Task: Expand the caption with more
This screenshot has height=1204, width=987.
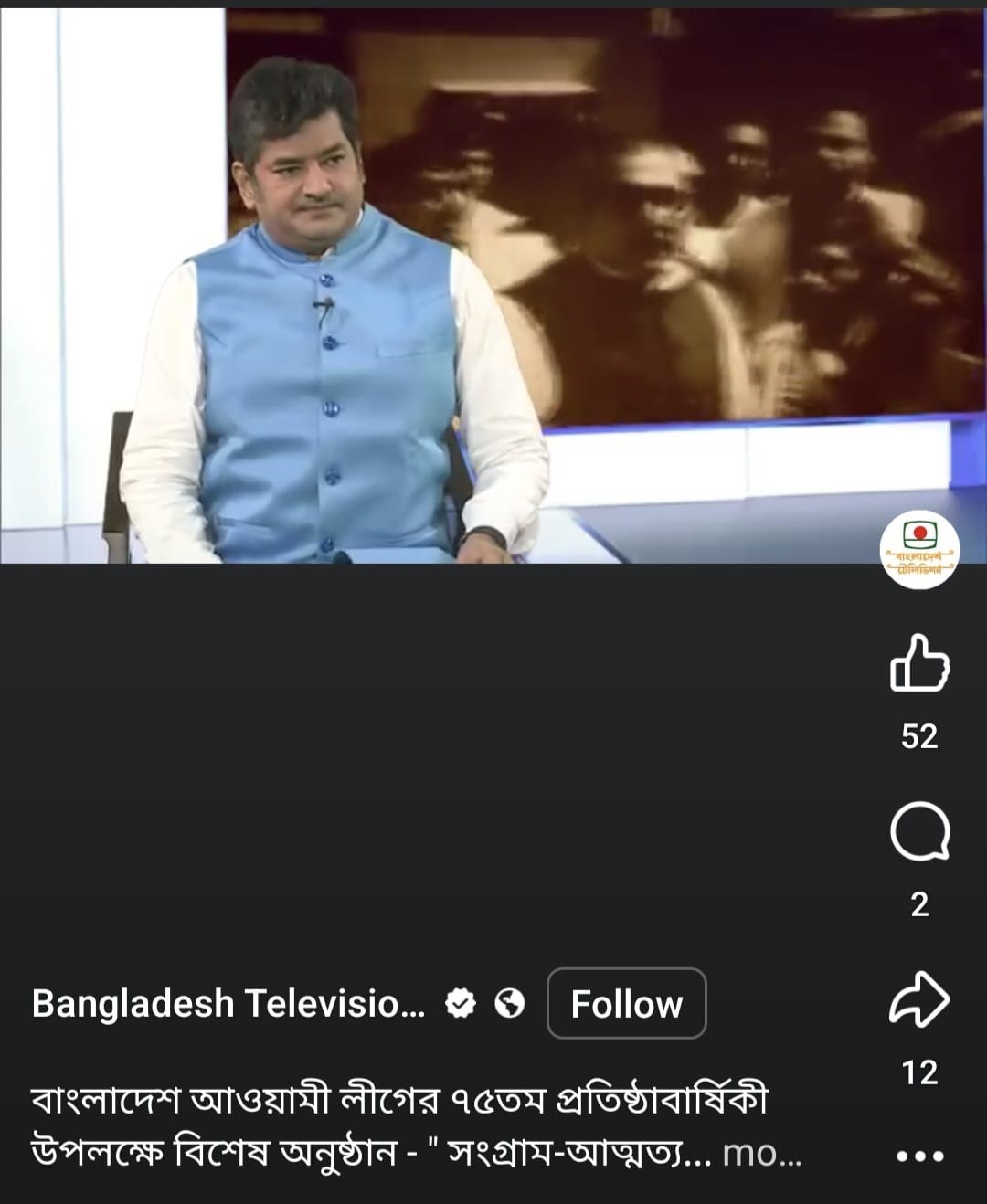Action: pyautogui.click(x=761, y=1153)
